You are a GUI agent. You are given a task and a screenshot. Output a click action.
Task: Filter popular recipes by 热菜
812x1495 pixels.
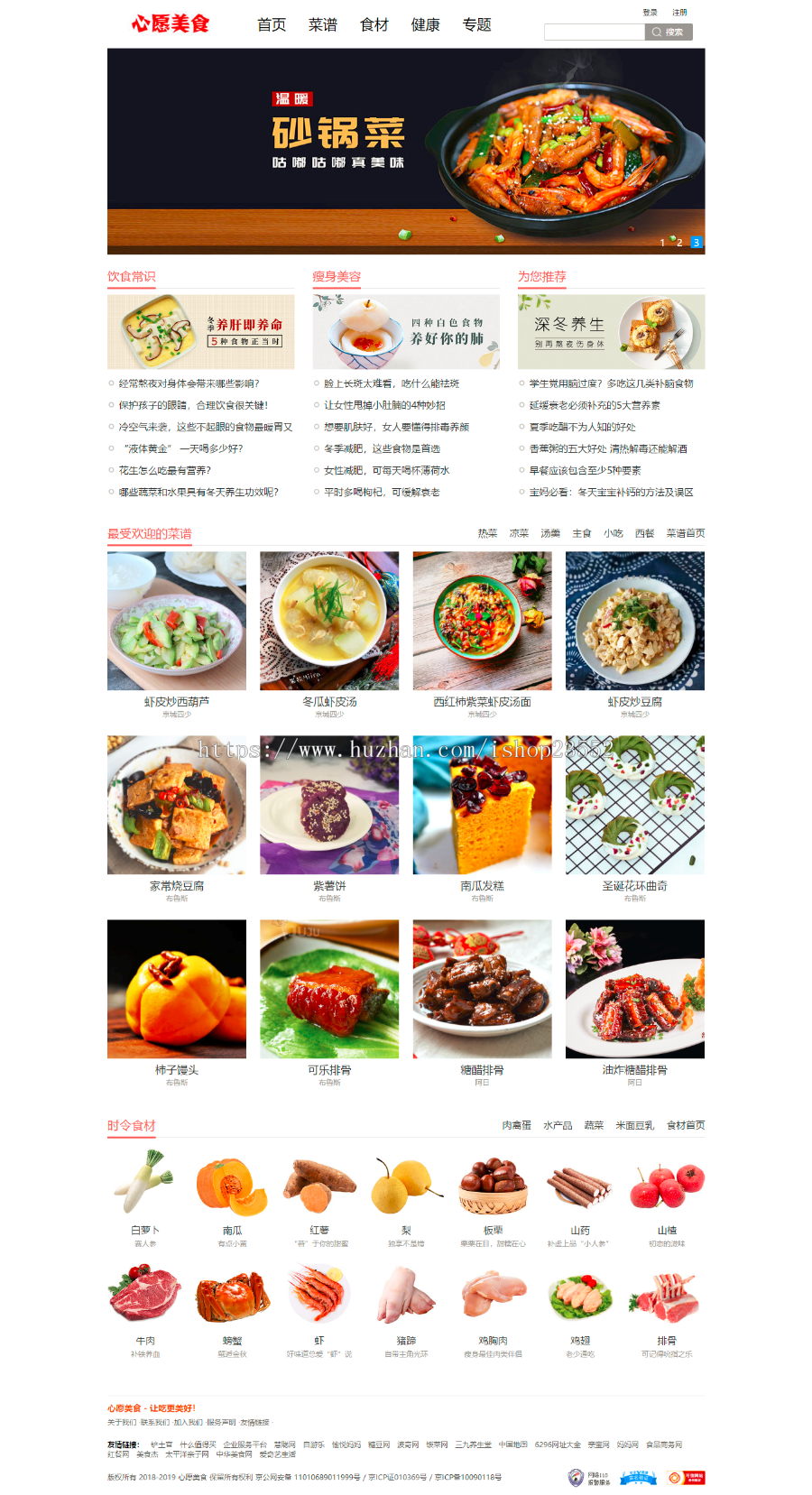coord(487,533)
